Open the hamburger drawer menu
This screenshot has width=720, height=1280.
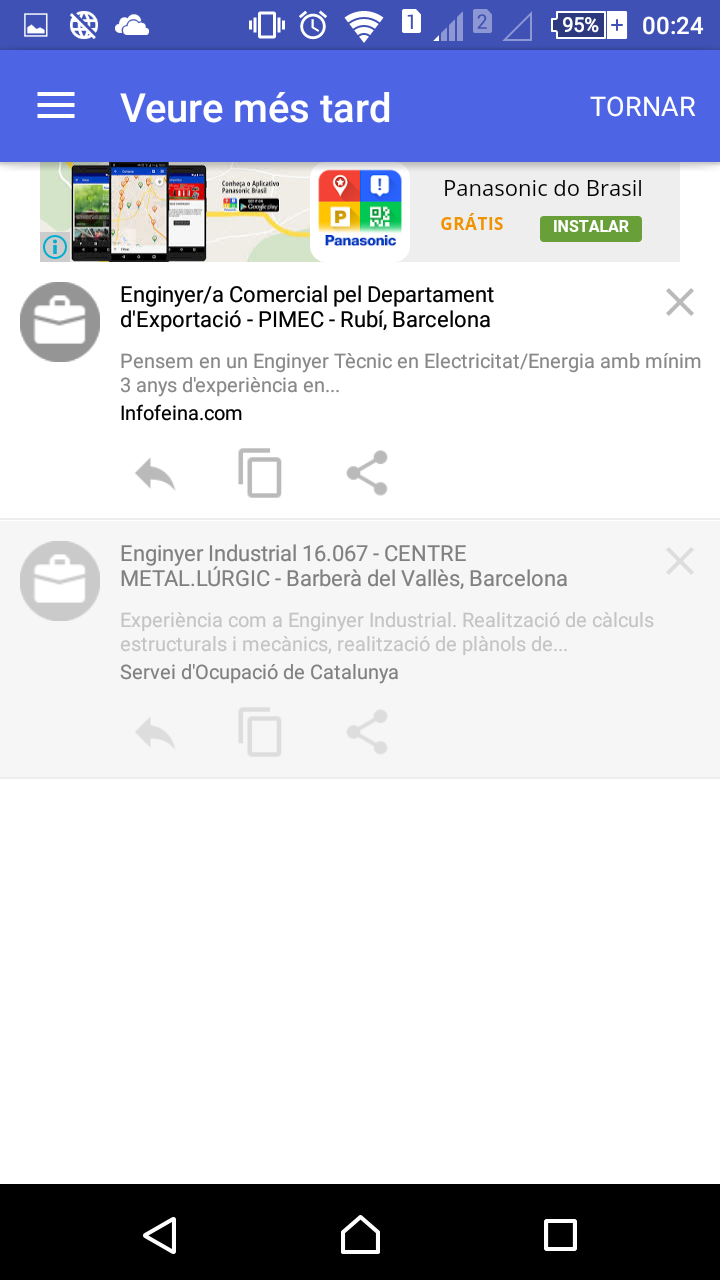click(56, 106)
